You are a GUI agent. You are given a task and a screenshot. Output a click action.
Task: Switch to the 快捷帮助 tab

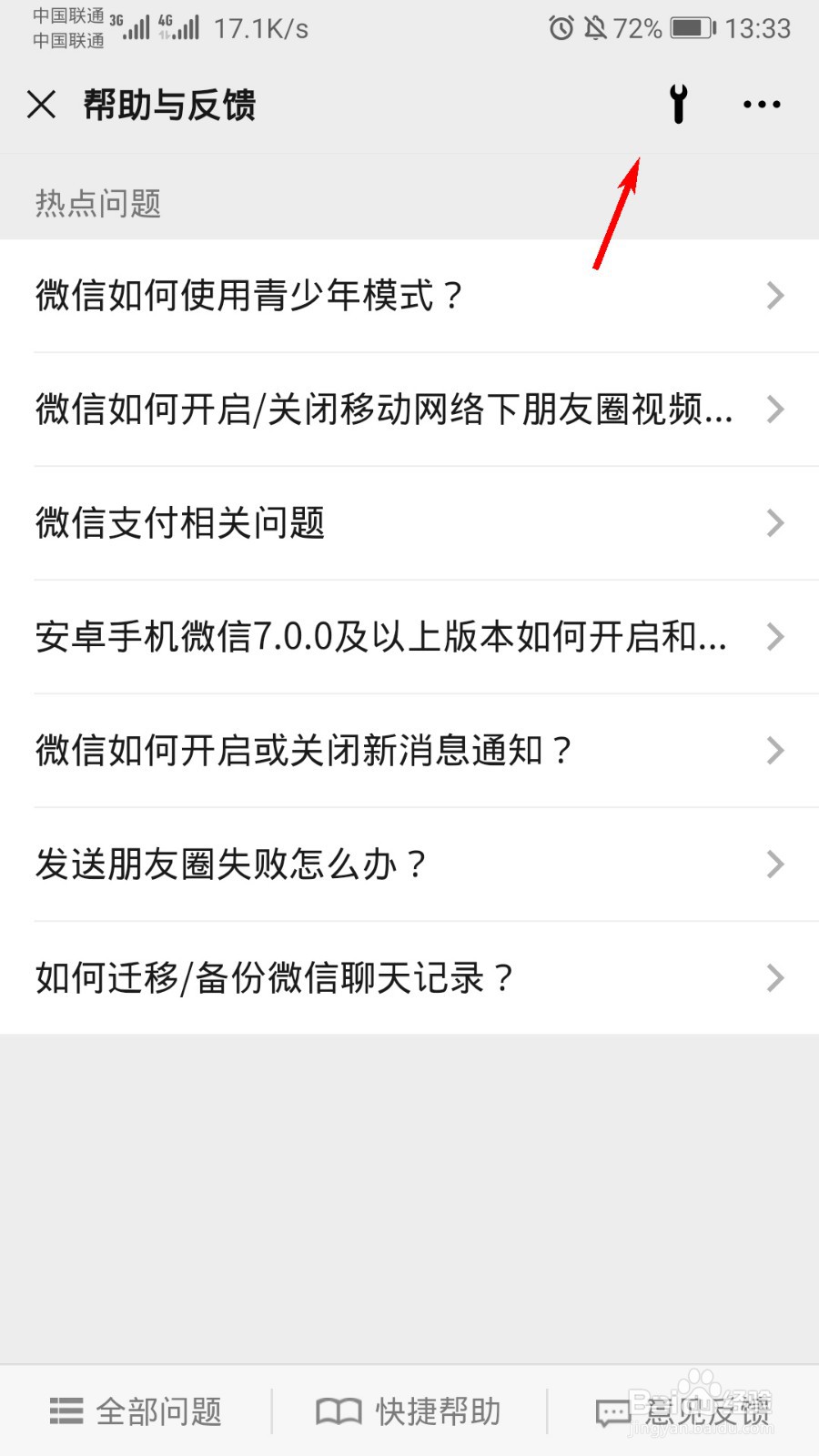pyautogui.click(x=409, y=1411)
